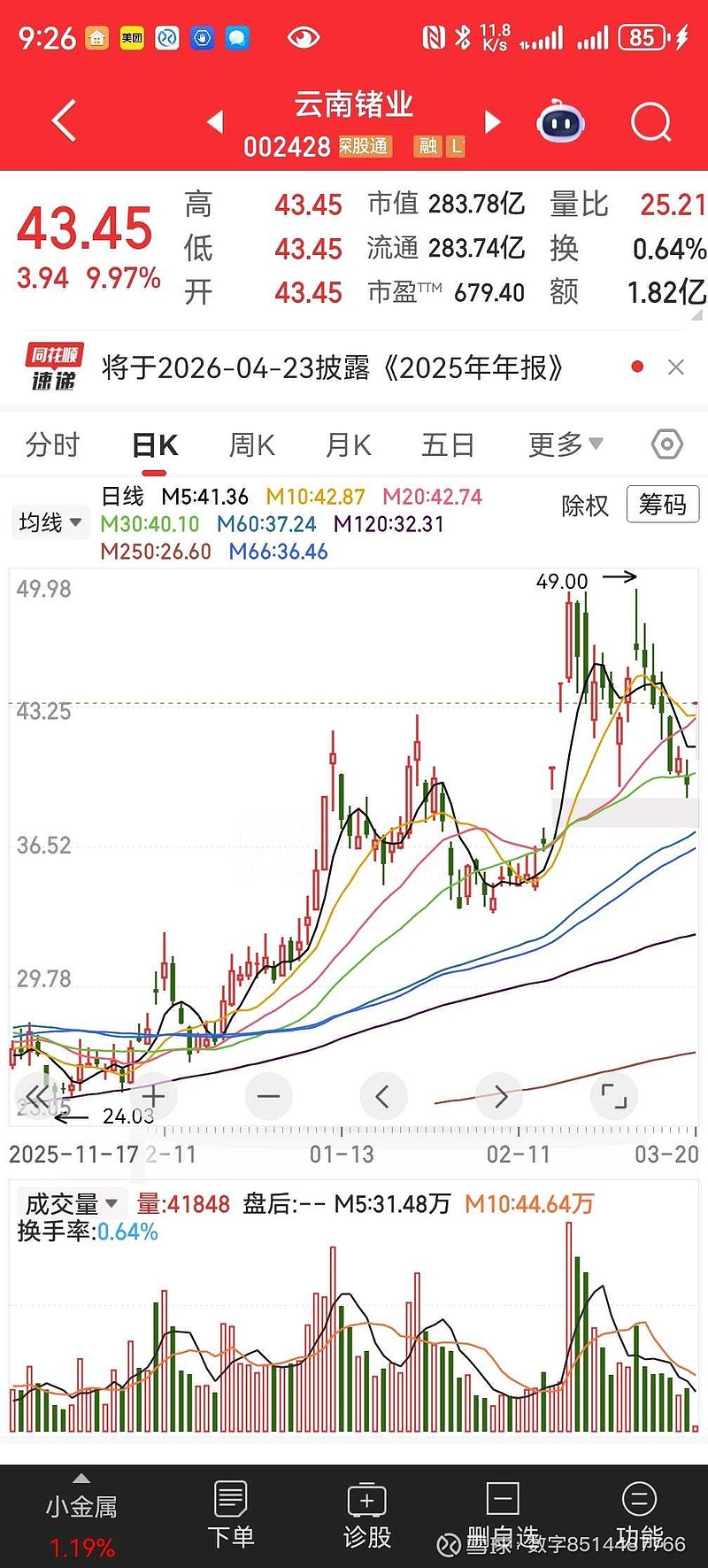This screenshot has height=1568, width=708.
Task: Open 下单 order placement
Action: point(230,1514)
